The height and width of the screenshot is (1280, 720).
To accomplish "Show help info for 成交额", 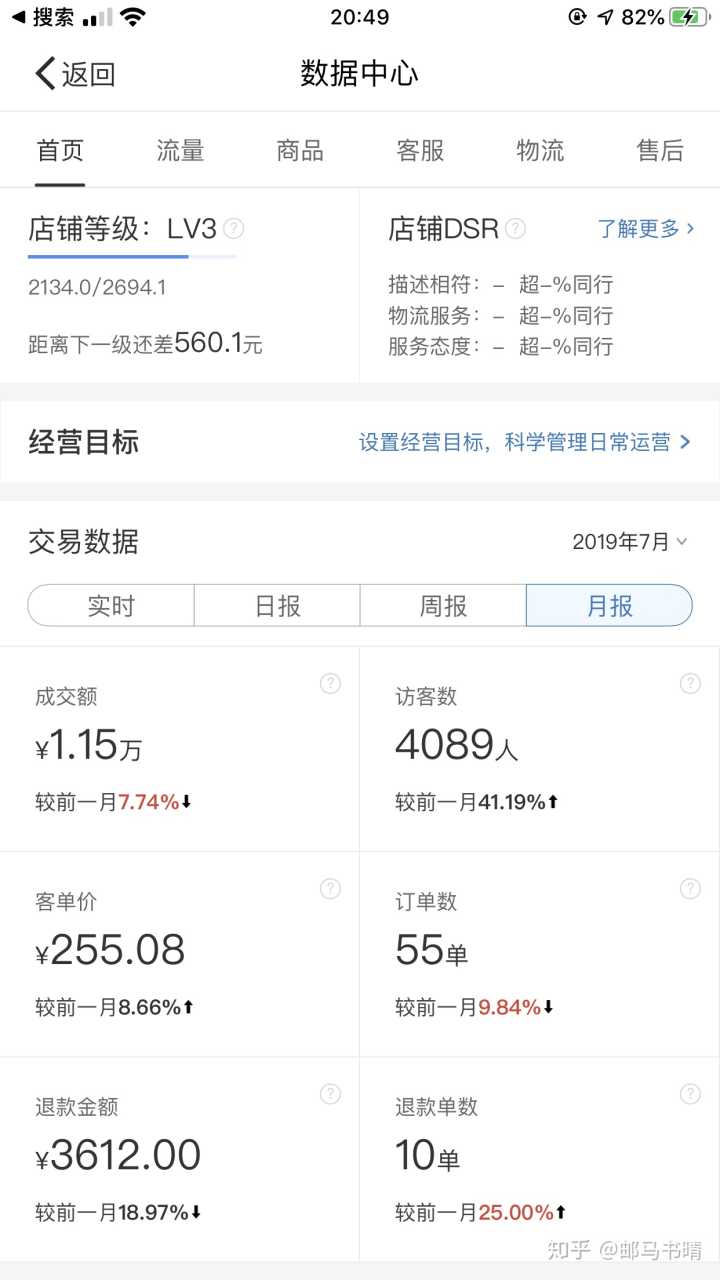I will [330, 684].
